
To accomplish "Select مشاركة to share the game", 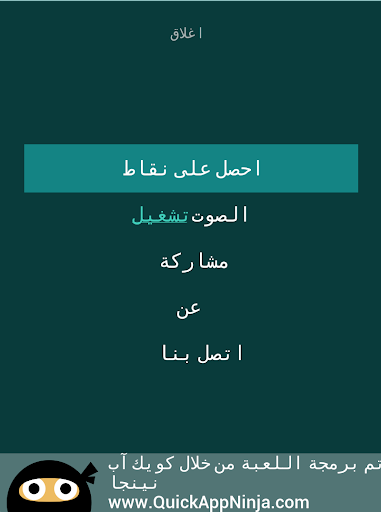I will point(194,262).
